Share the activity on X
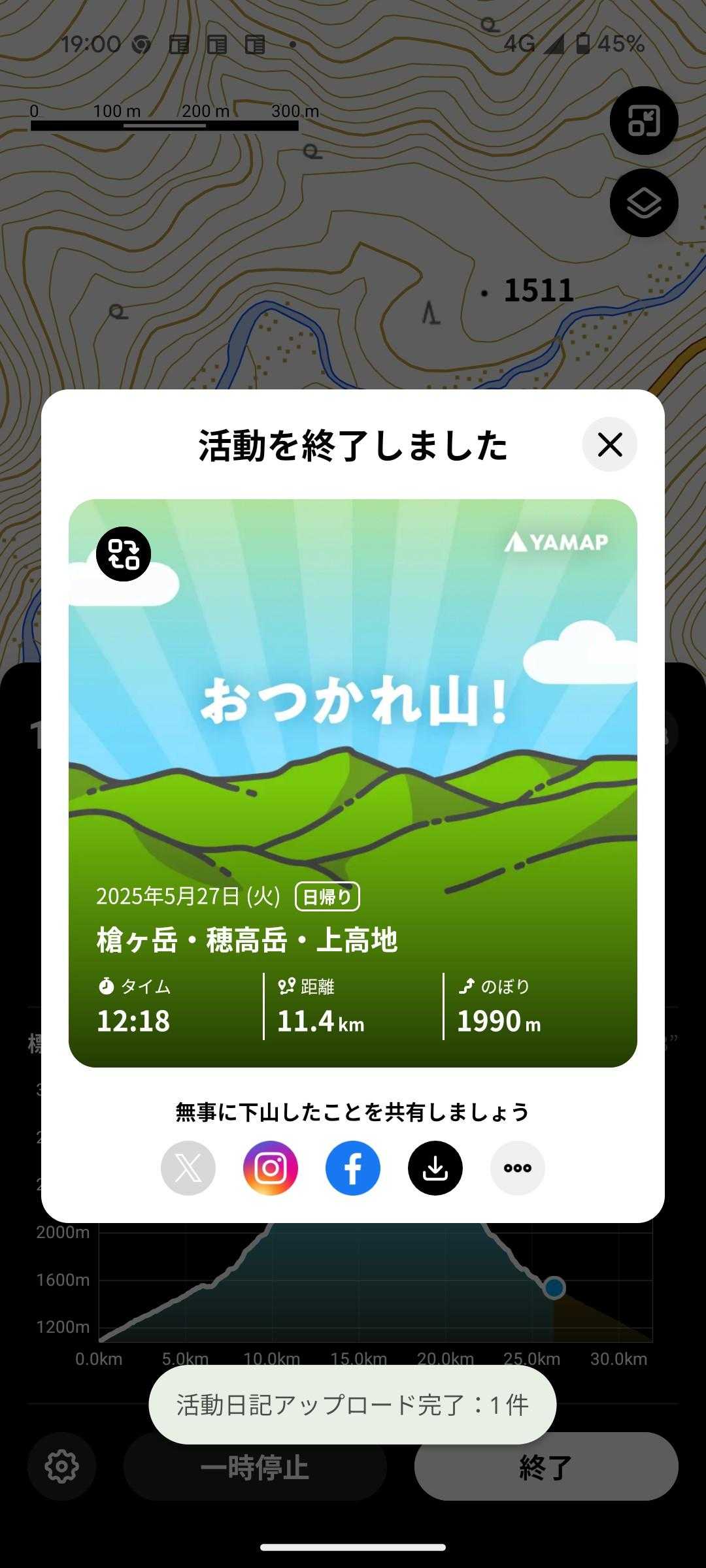This screenshot has height=1568, width=706. (188, 1168)
